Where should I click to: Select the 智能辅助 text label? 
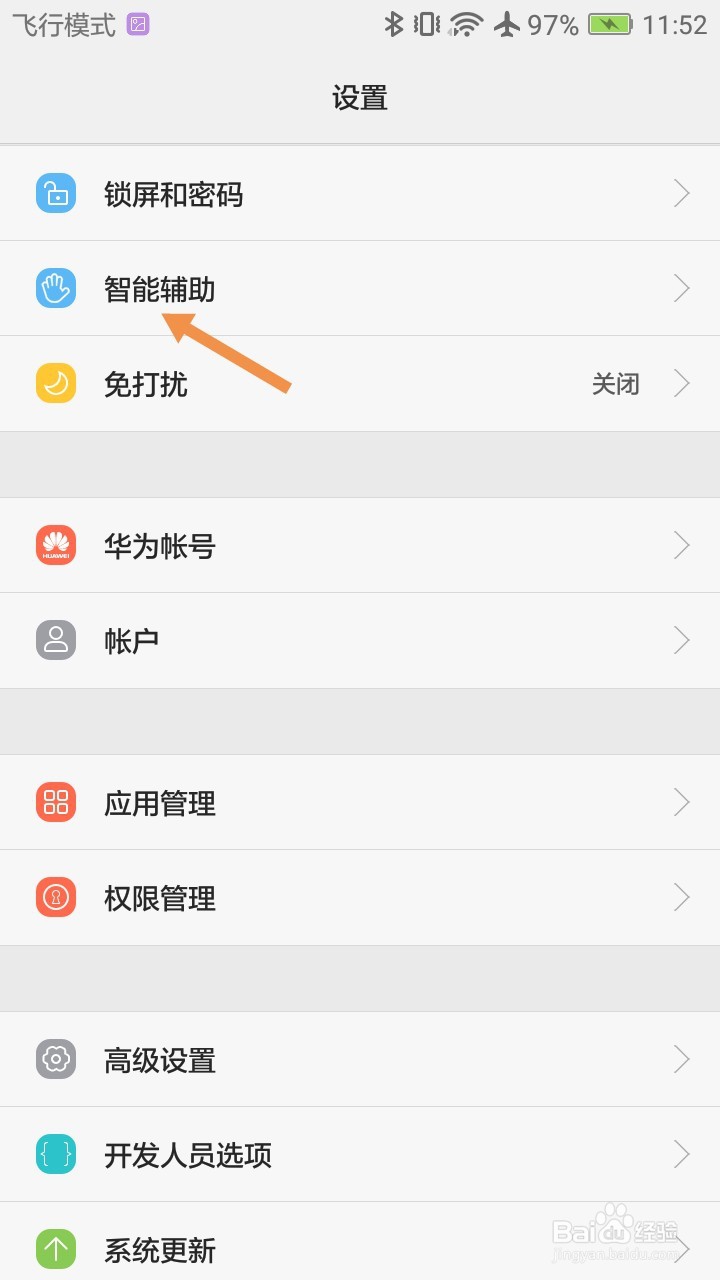[x=160, y=288]
